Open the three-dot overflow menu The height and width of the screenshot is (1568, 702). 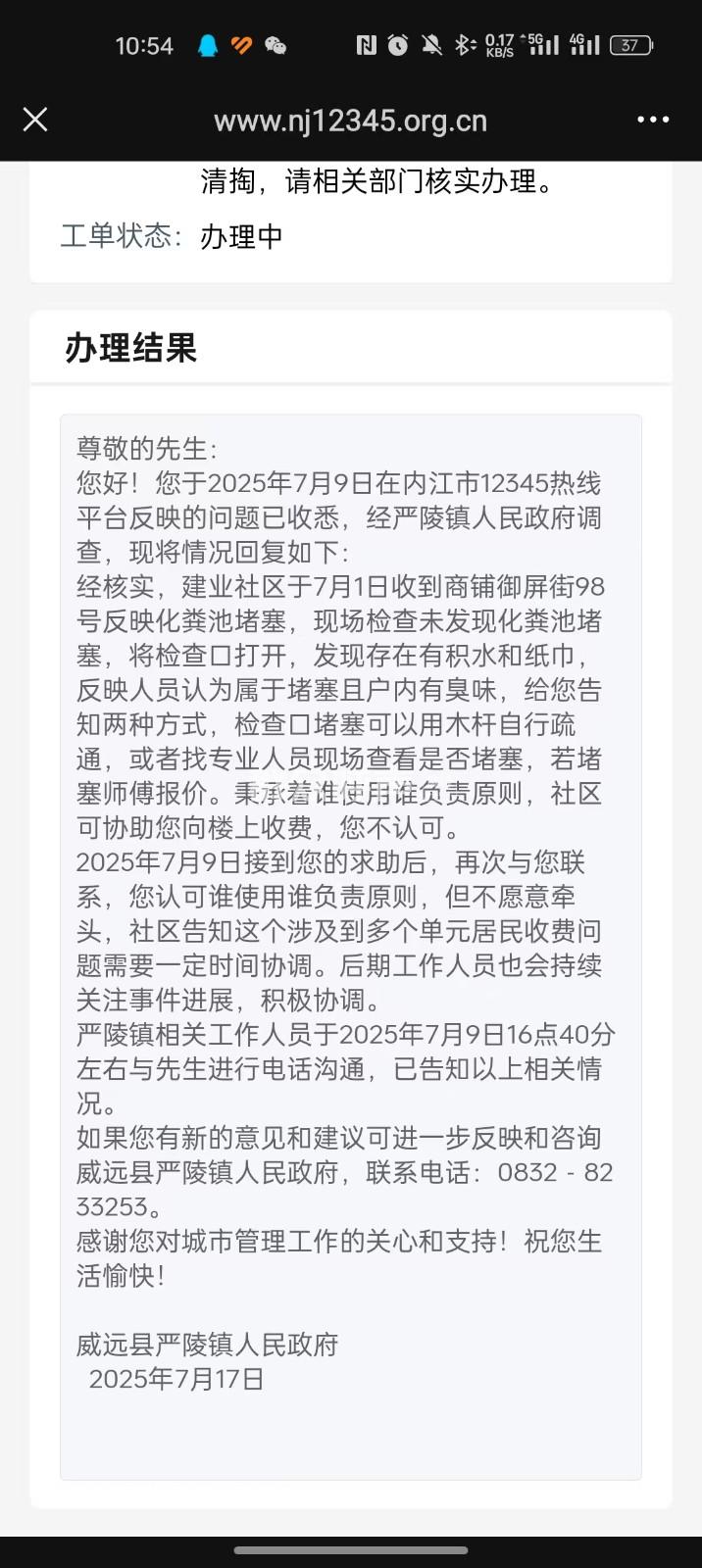pos(653,120)
